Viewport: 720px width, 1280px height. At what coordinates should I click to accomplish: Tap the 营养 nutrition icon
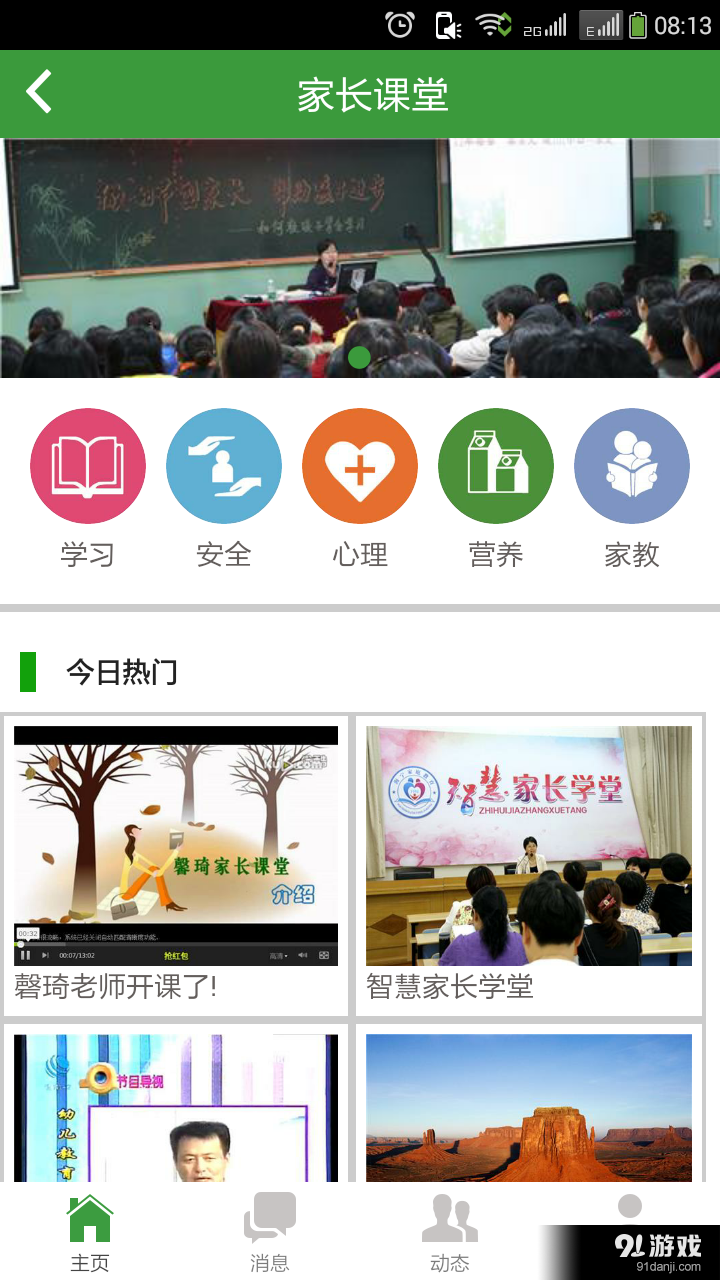point(496,465)
